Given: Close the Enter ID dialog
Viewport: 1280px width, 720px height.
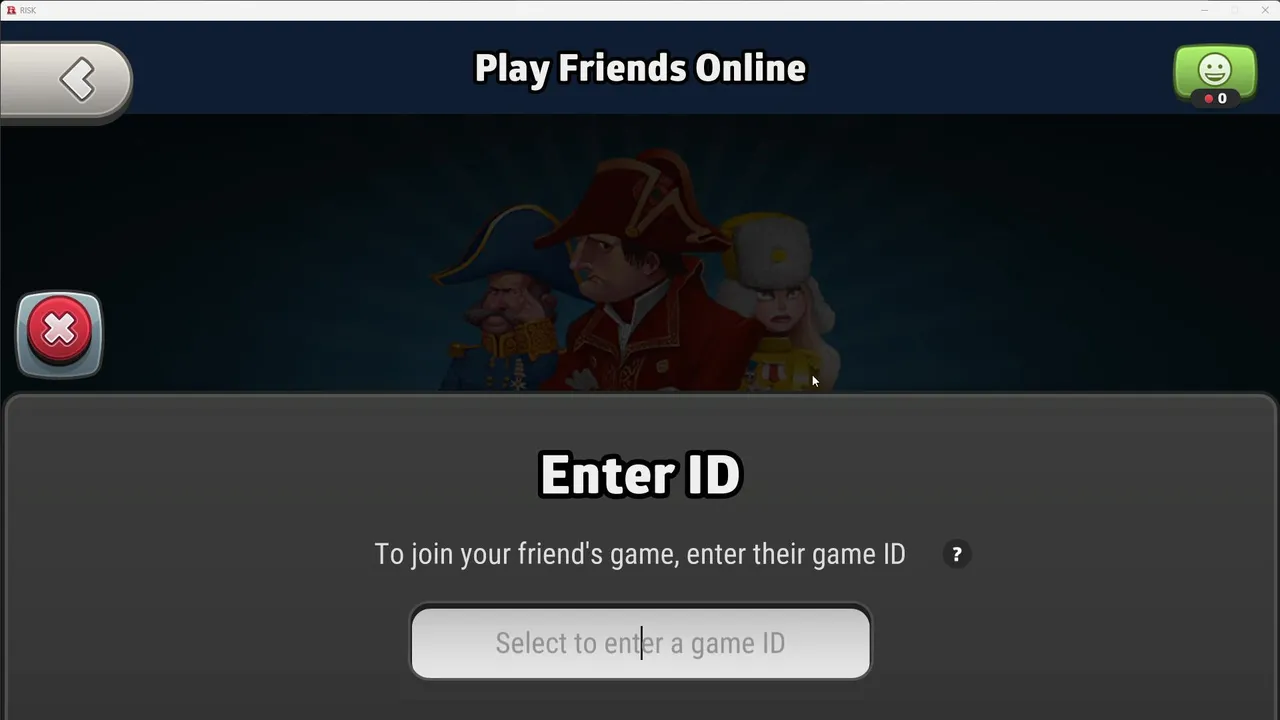Looking at the screenshot, I should [59, 331].
